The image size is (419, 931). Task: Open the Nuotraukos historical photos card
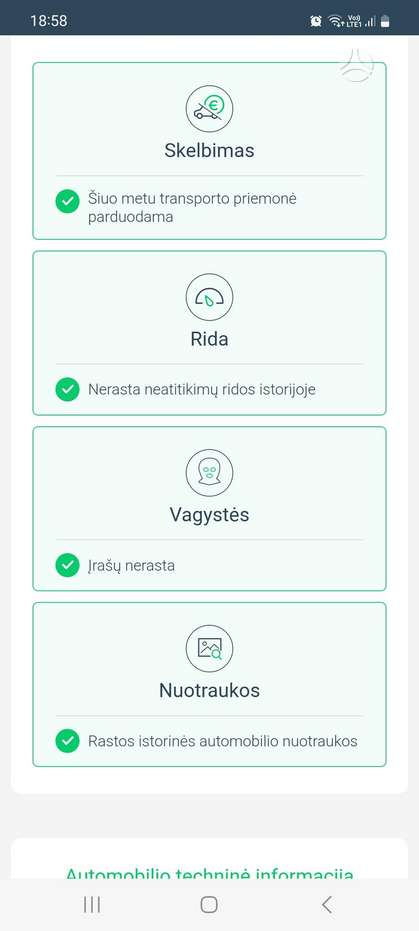point(209,685)
